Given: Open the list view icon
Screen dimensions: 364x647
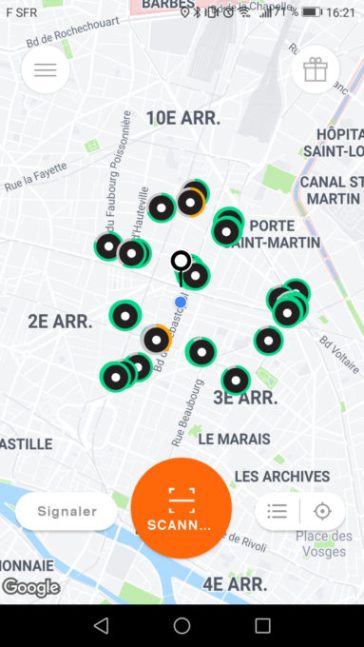Looking at the screenshot, I should tap(277, 512).
